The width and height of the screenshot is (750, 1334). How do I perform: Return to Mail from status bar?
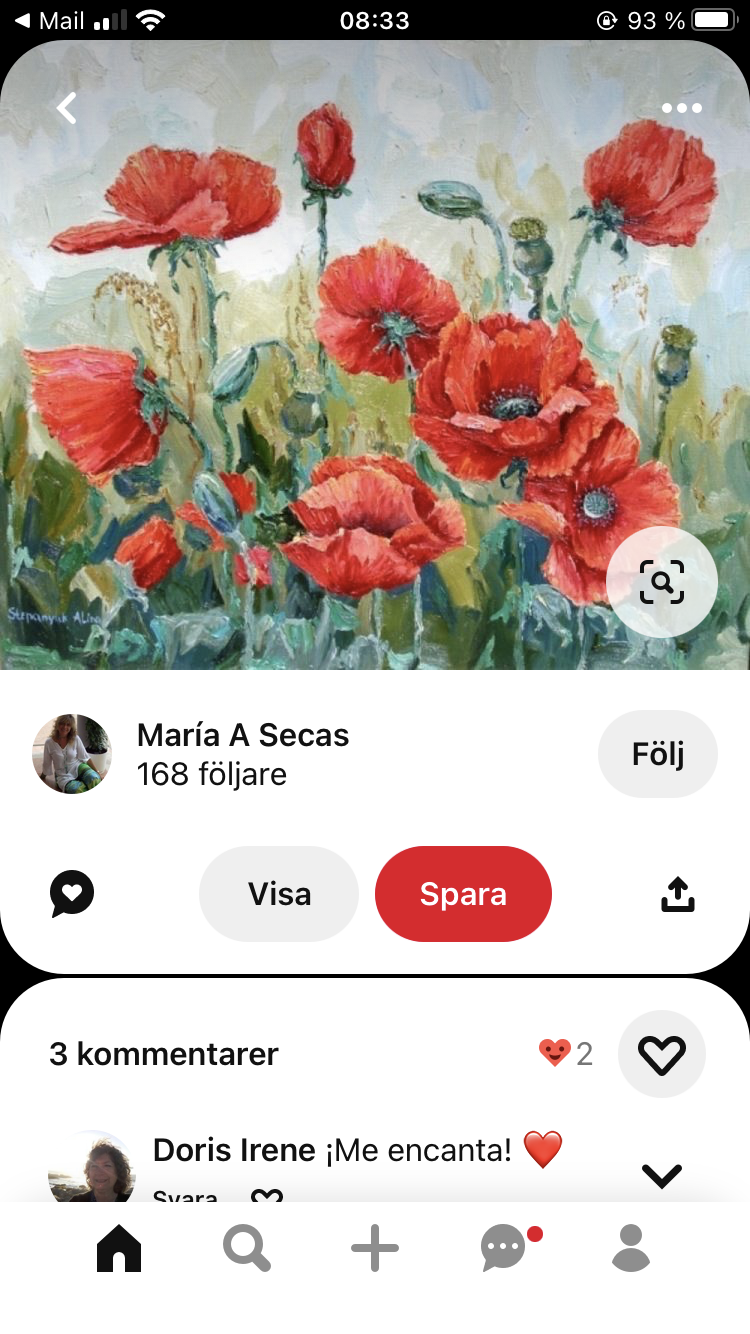coord(48,20)
